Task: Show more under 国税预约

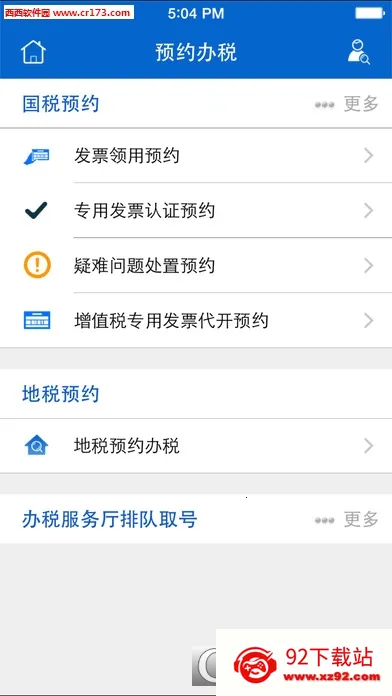Action: (346, 104)
